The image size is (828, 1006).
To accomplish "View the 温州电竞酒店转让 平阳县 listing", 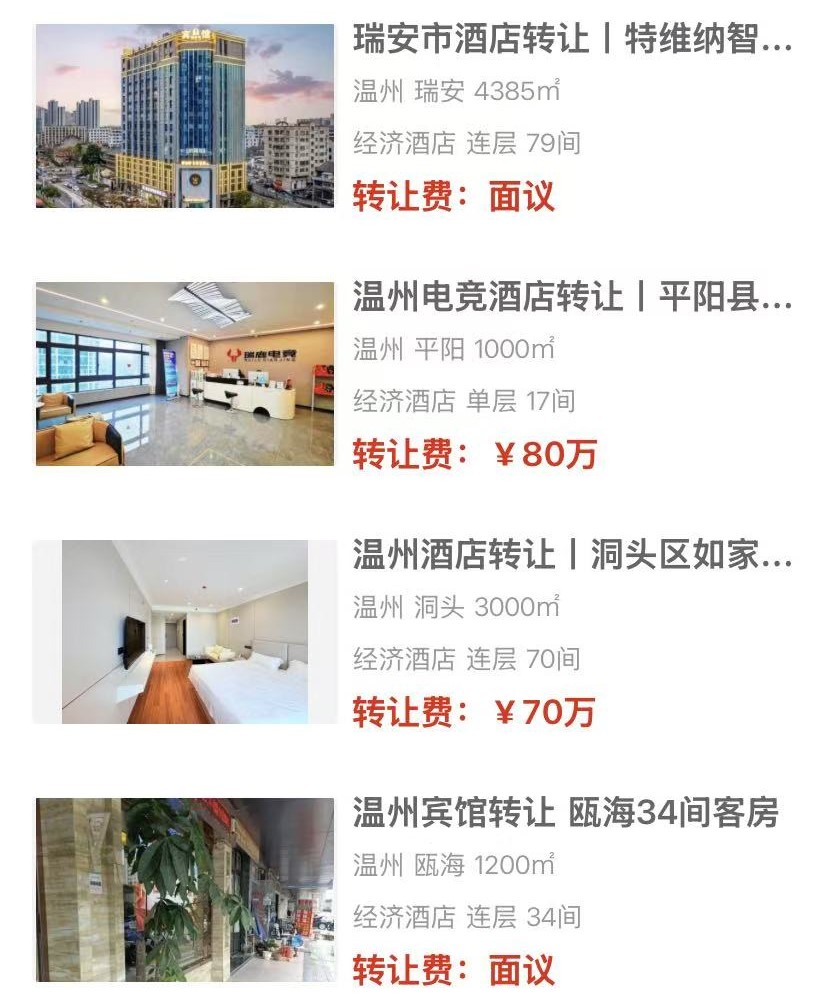I will [x=572, y=299].
